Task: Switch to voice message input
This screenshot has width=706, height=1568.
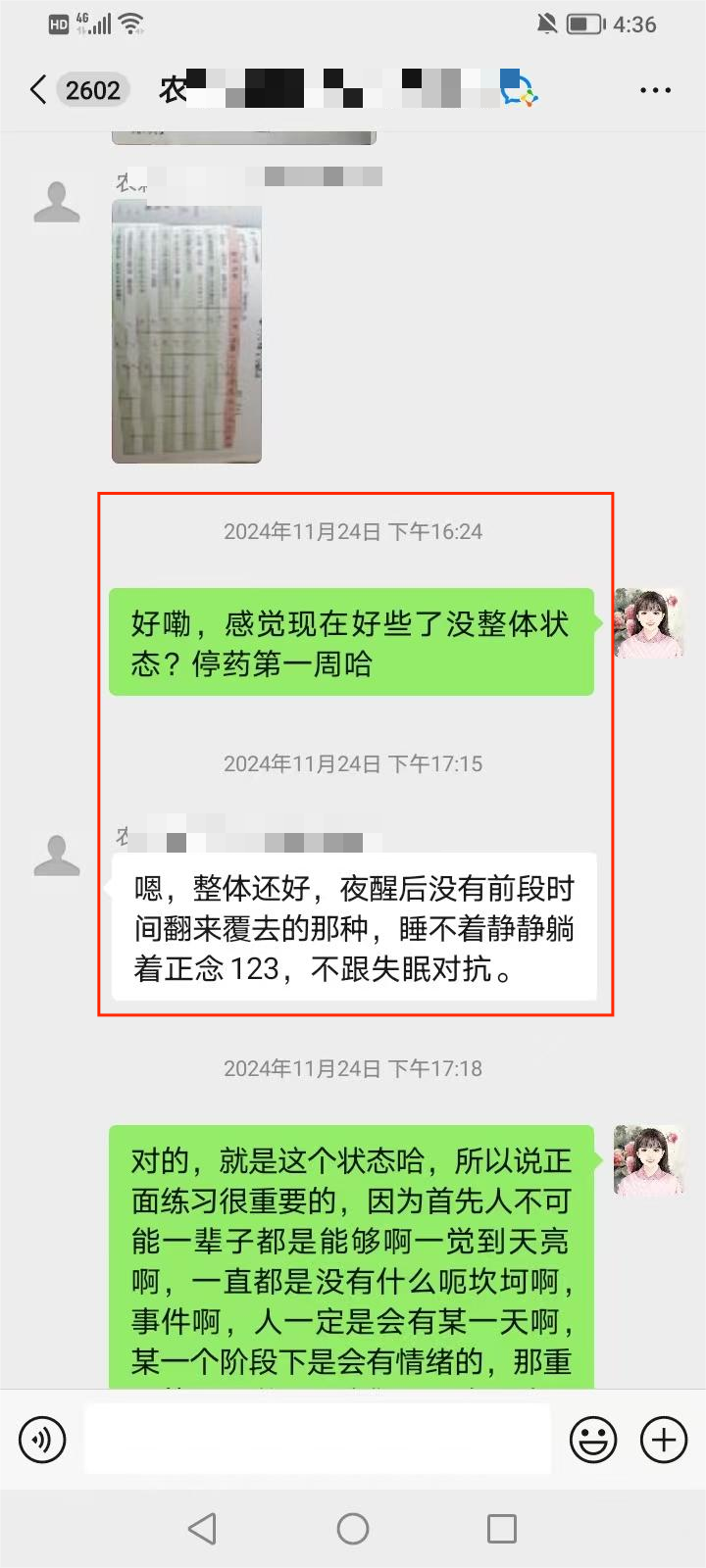Action: (x=42, y=1440)
